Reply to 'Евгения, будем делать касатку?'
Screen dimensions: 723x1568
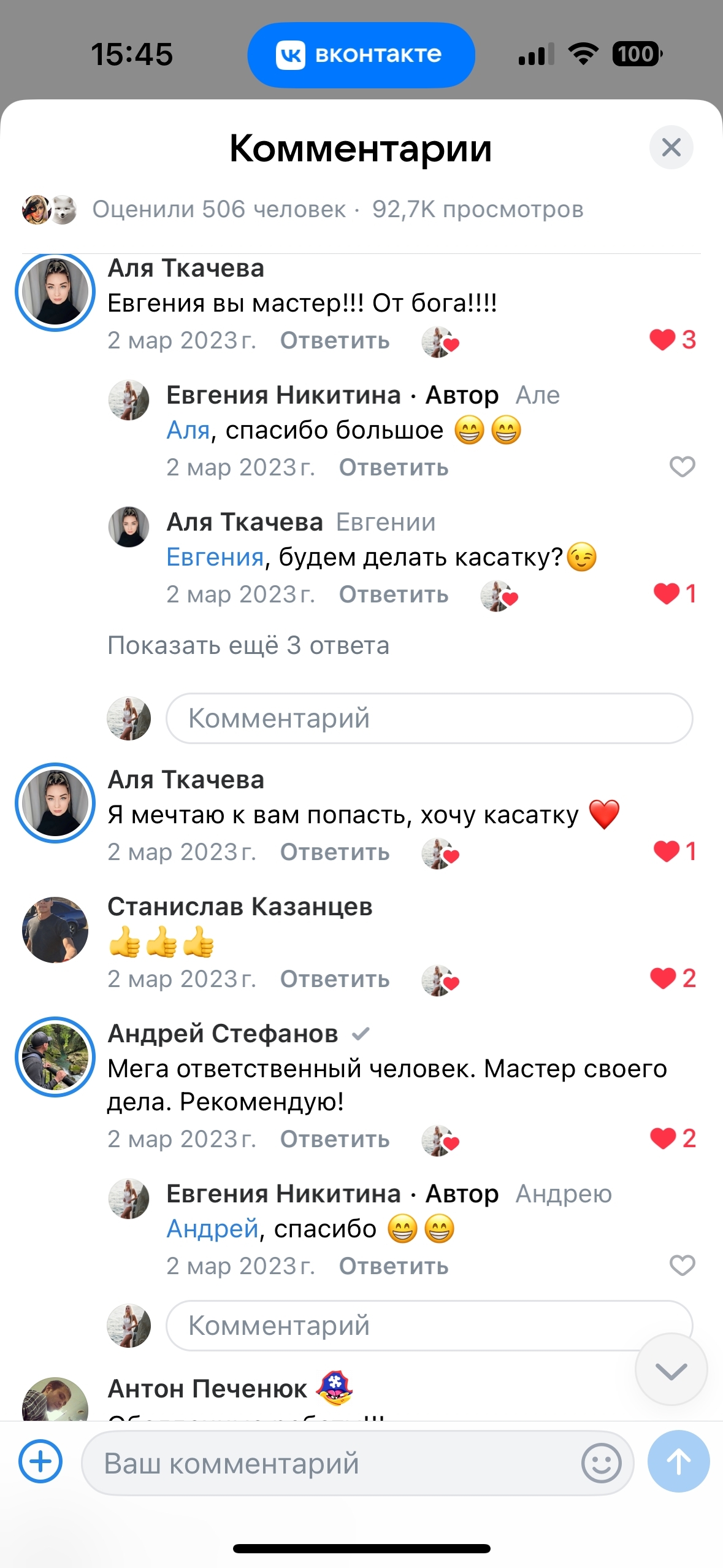[x=393, y=594]
